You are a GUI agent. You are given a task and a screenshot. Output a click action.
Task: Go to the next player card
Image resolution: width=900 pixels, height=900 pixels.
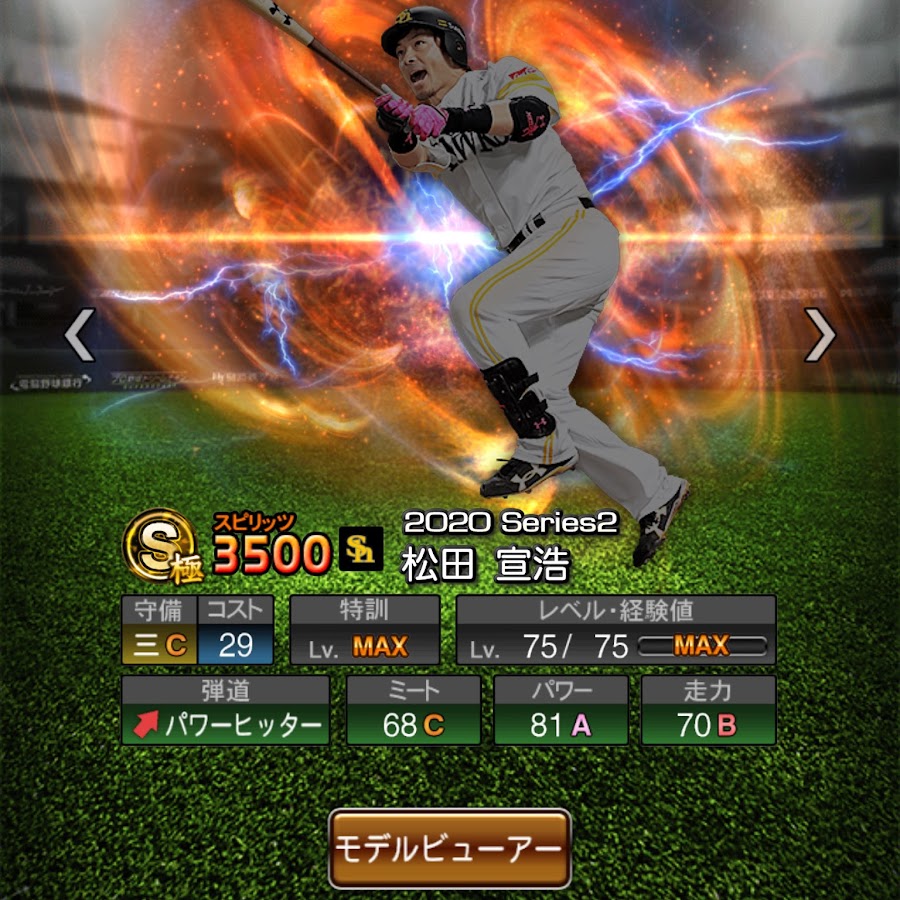[x=820, y=335]
